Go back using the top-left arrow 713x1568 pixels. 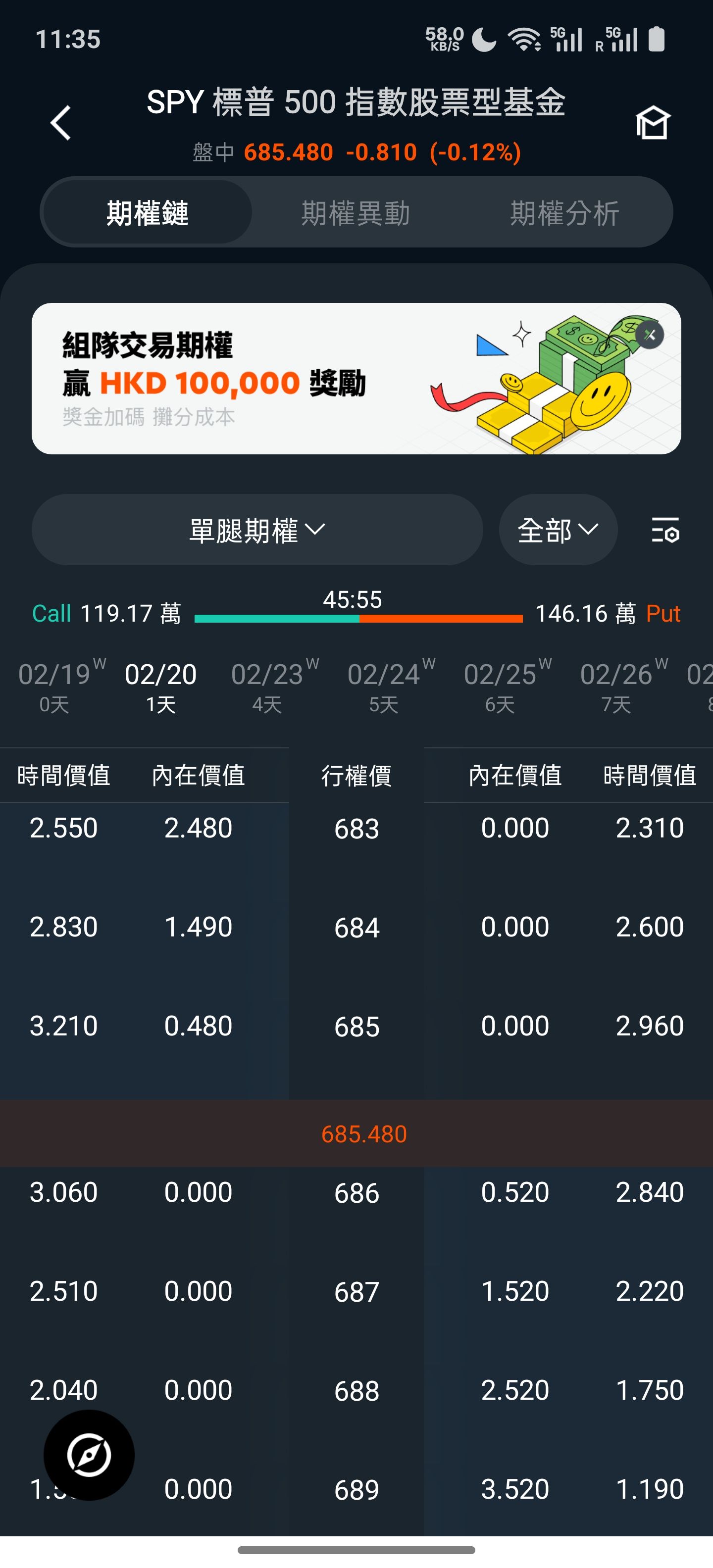61,122
